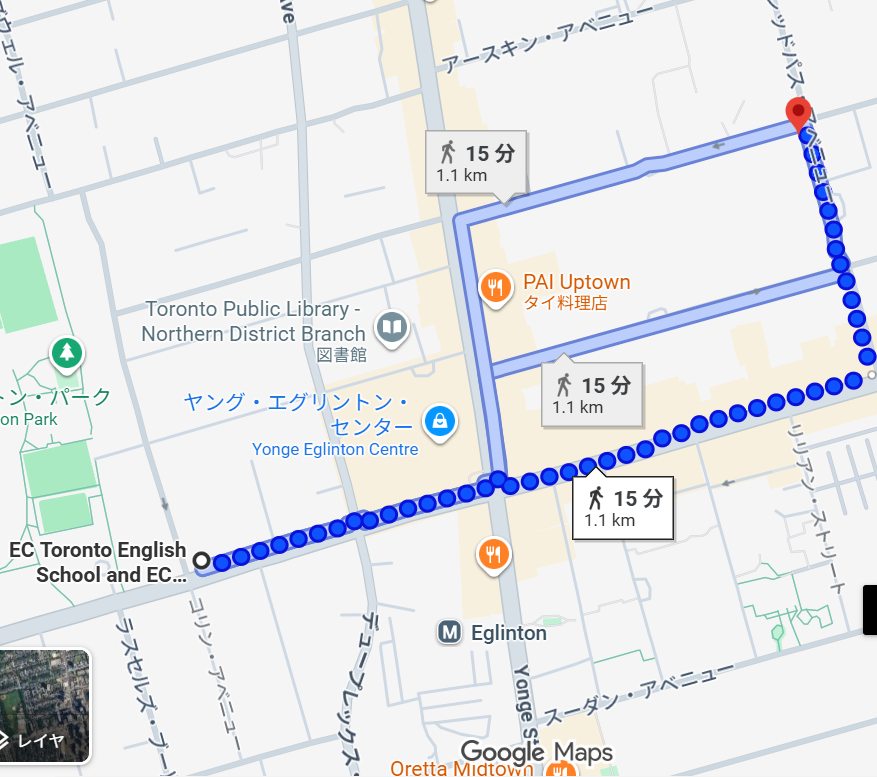Choose the middle 15-minute walking route label

[592, 394]
